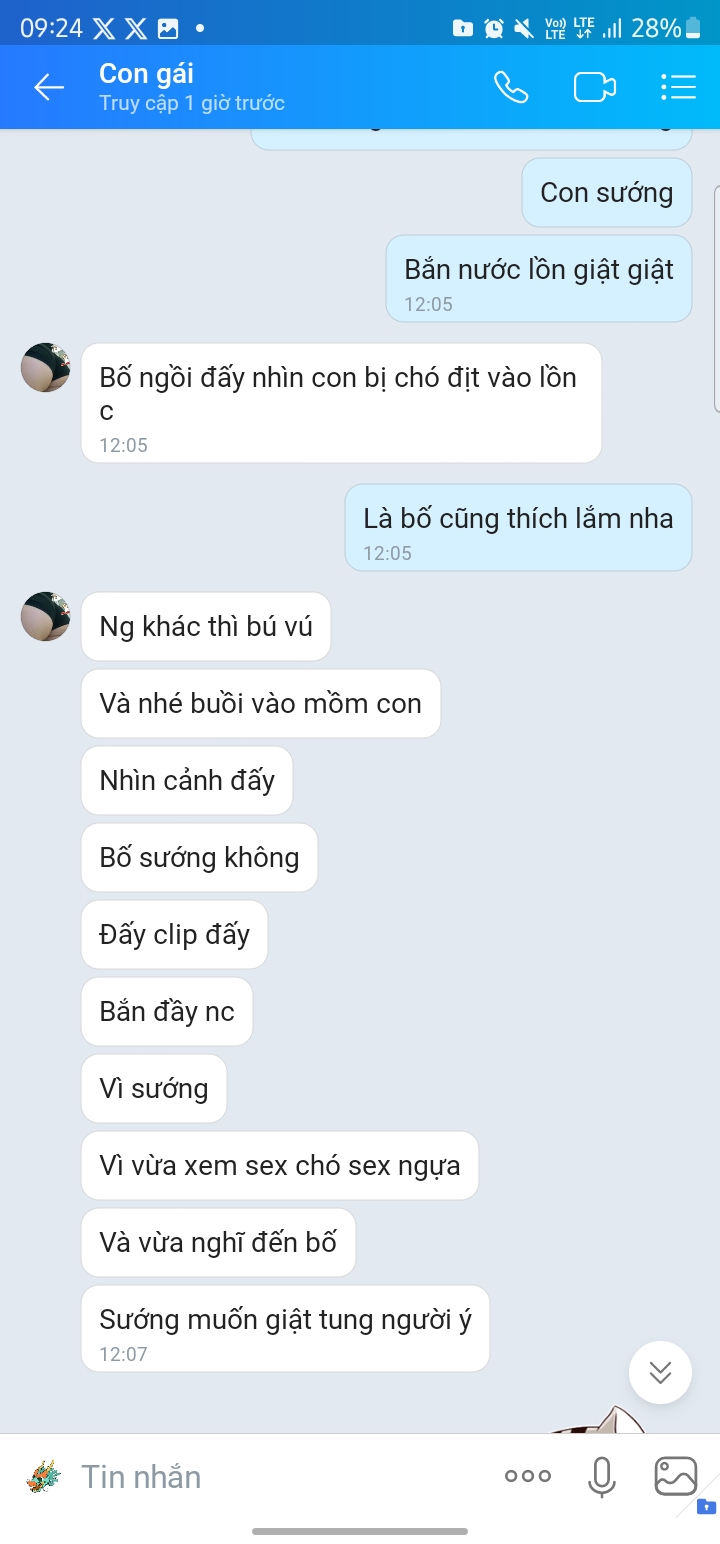Go back to the chat list
The image size is (720, 1544).
48,88
